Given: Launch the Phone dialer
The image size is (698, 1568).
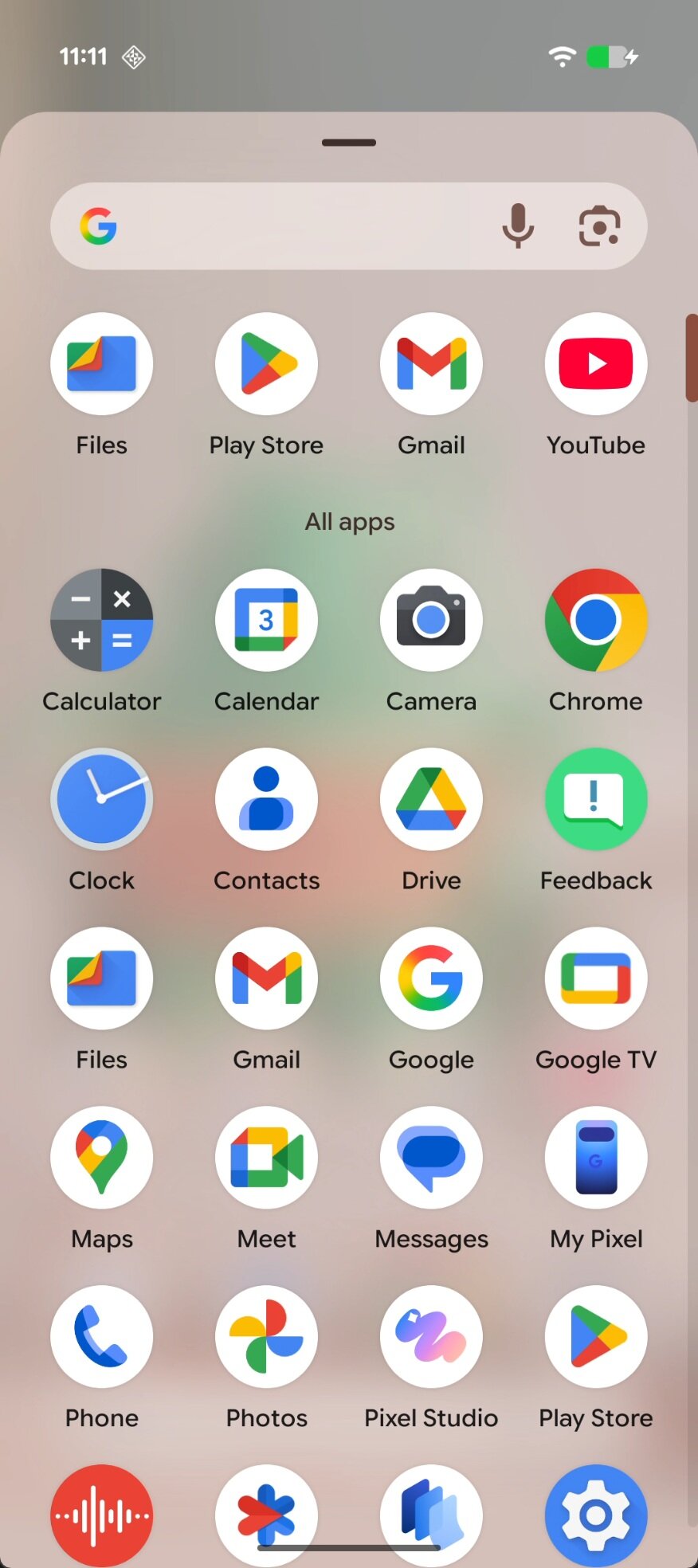Looking at the screenshot, I should click(x=102, y=1337).
